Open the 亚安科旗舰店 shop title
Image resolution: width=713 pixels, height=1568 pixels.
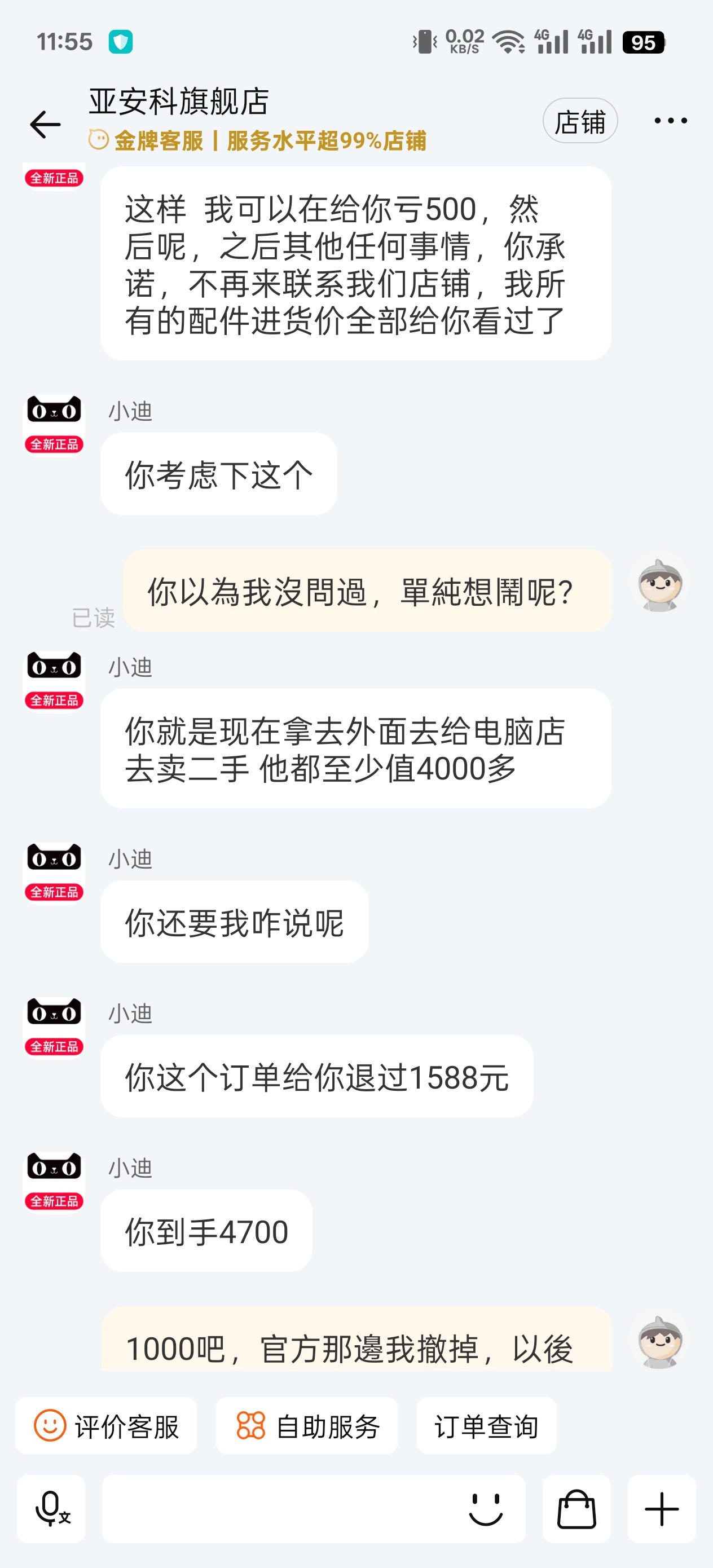179,102
